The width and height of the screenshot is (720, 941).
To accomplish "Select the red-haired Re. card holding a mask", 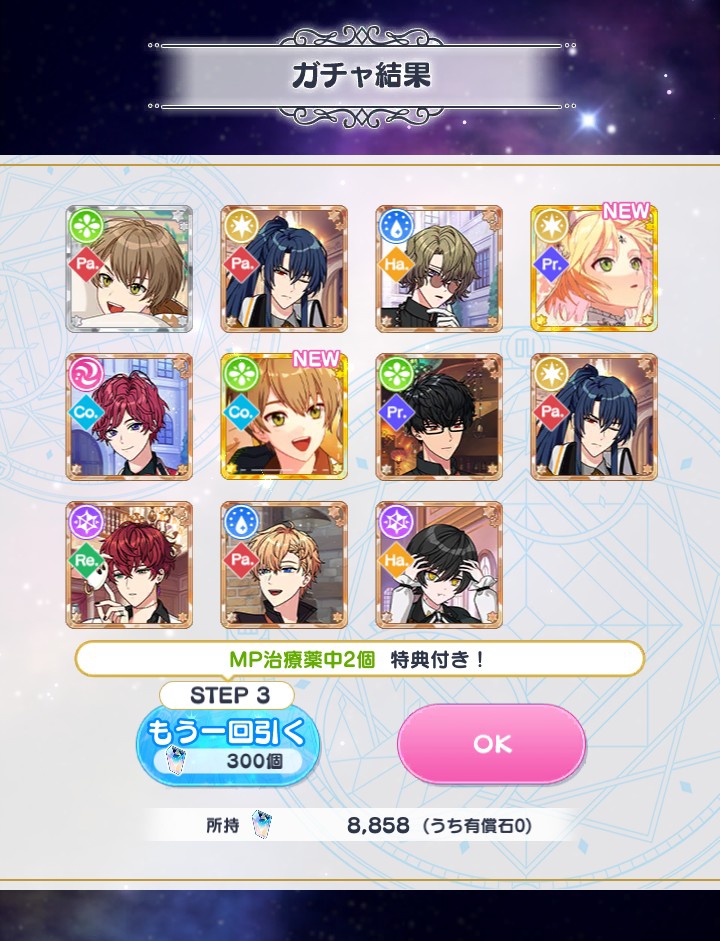I will click(129, 565).
